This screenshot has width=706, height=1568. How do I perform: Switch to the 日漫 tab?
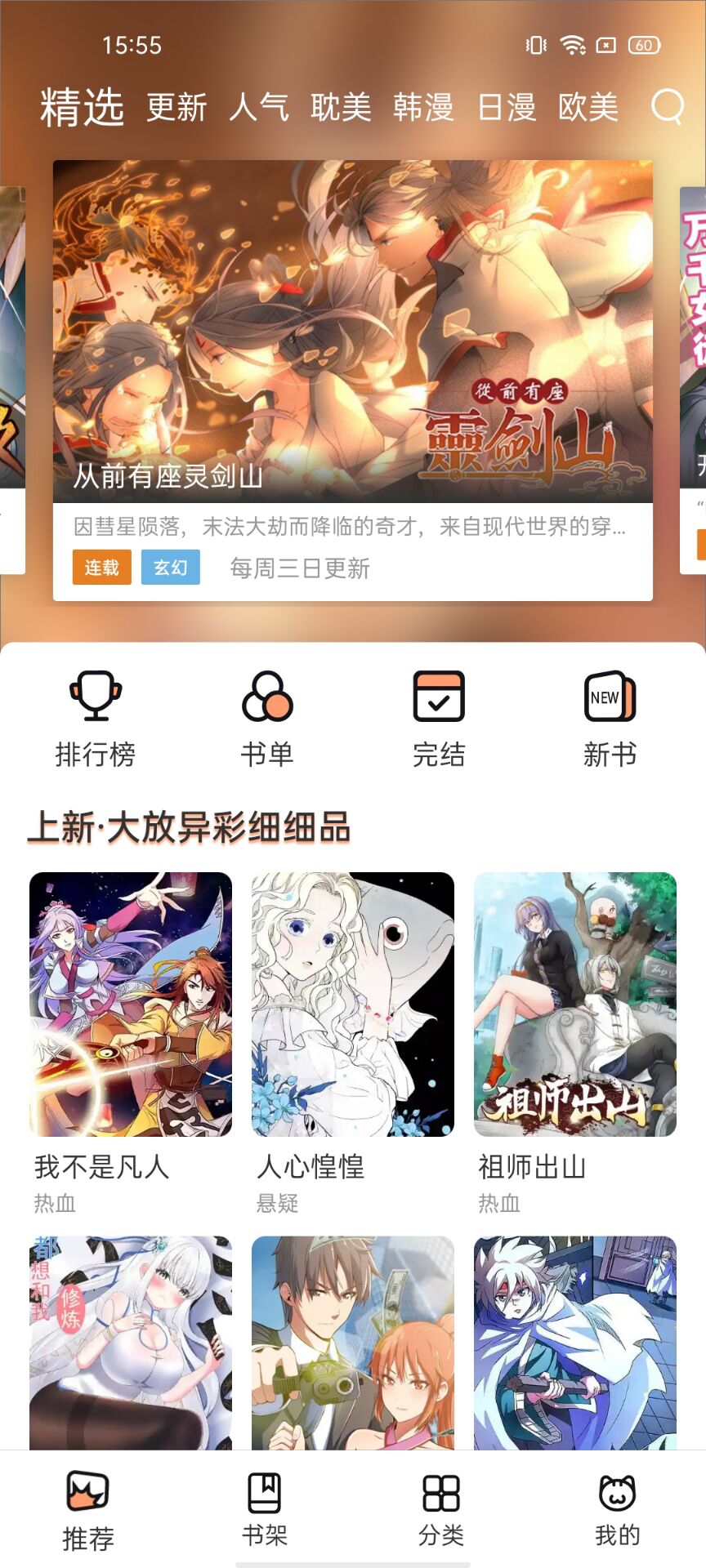(507, 108)
